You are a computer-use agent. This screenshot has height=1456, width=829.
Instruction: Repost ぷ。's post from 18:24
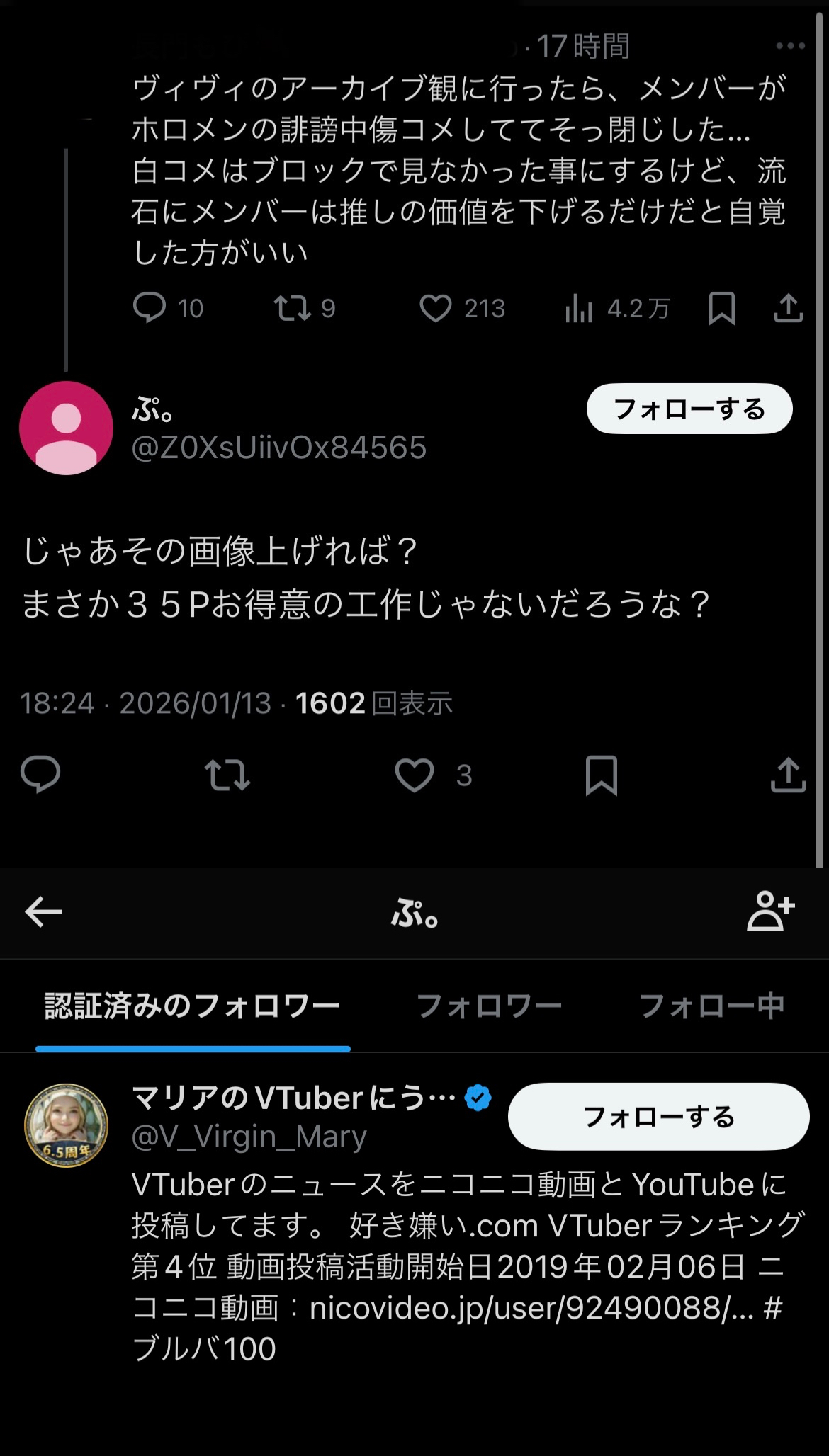[227, 774]
